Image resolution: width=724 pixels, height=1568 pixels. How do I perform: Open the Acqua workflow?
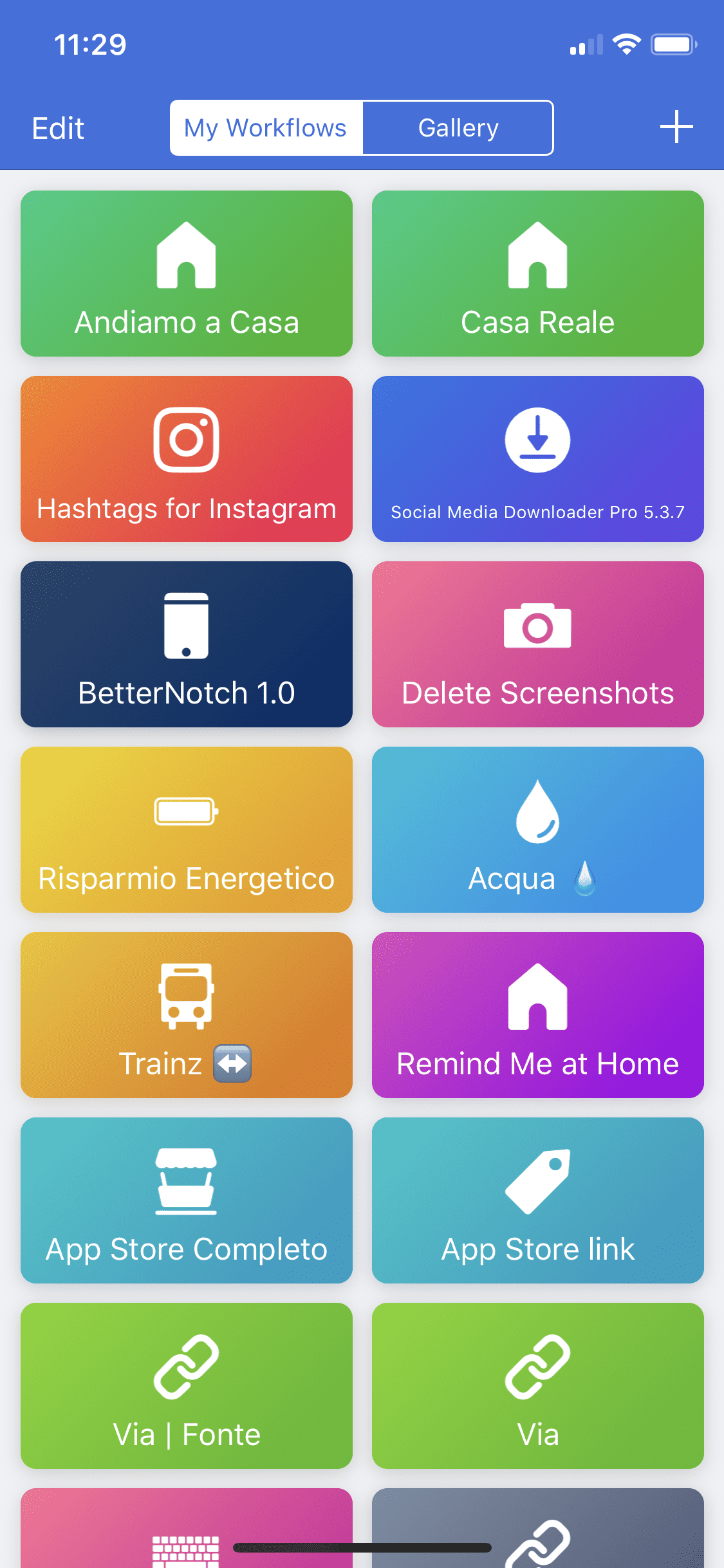coord(538,830)
